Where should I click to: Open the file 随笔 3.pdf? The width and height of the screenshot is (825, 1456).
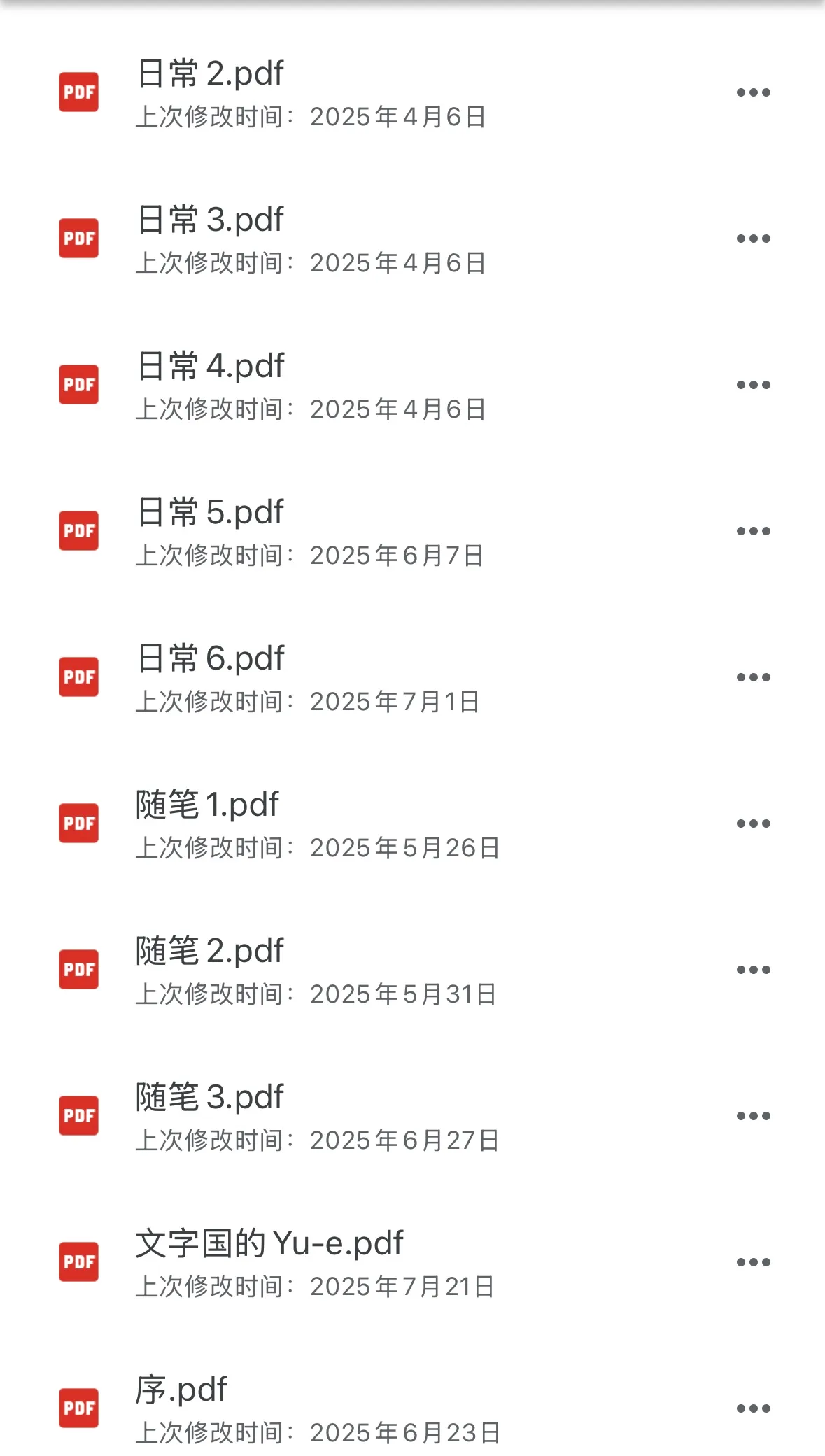coord(210,1097)
